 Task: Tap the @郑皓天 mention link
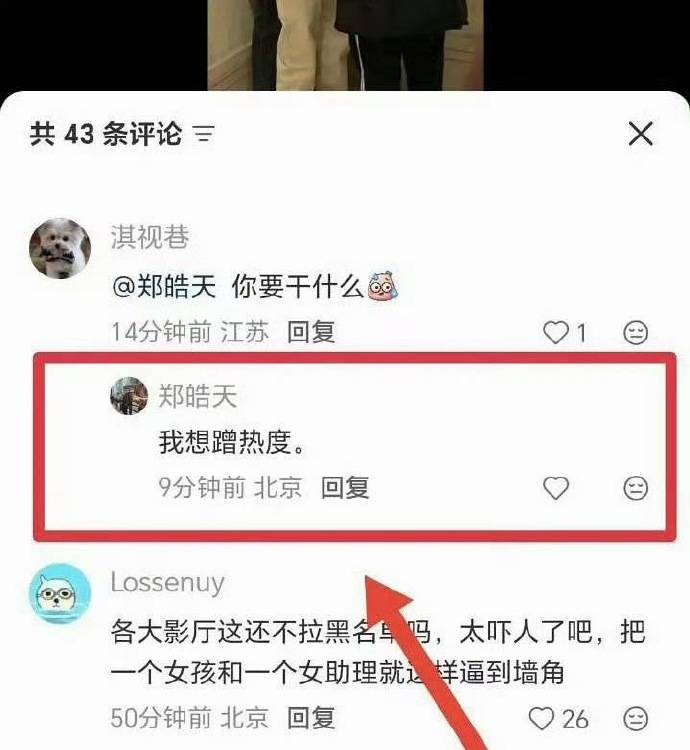coord(164,289)
